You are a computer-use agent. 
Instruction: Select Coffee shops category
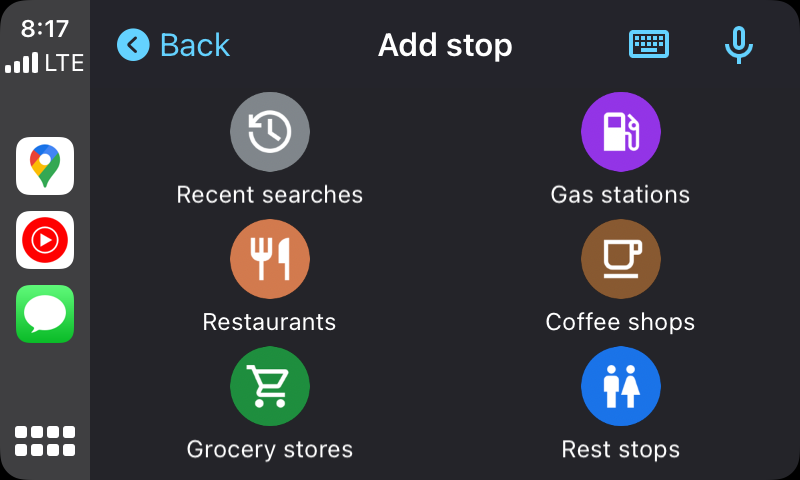pyautogui.click(x=620, y=259)
